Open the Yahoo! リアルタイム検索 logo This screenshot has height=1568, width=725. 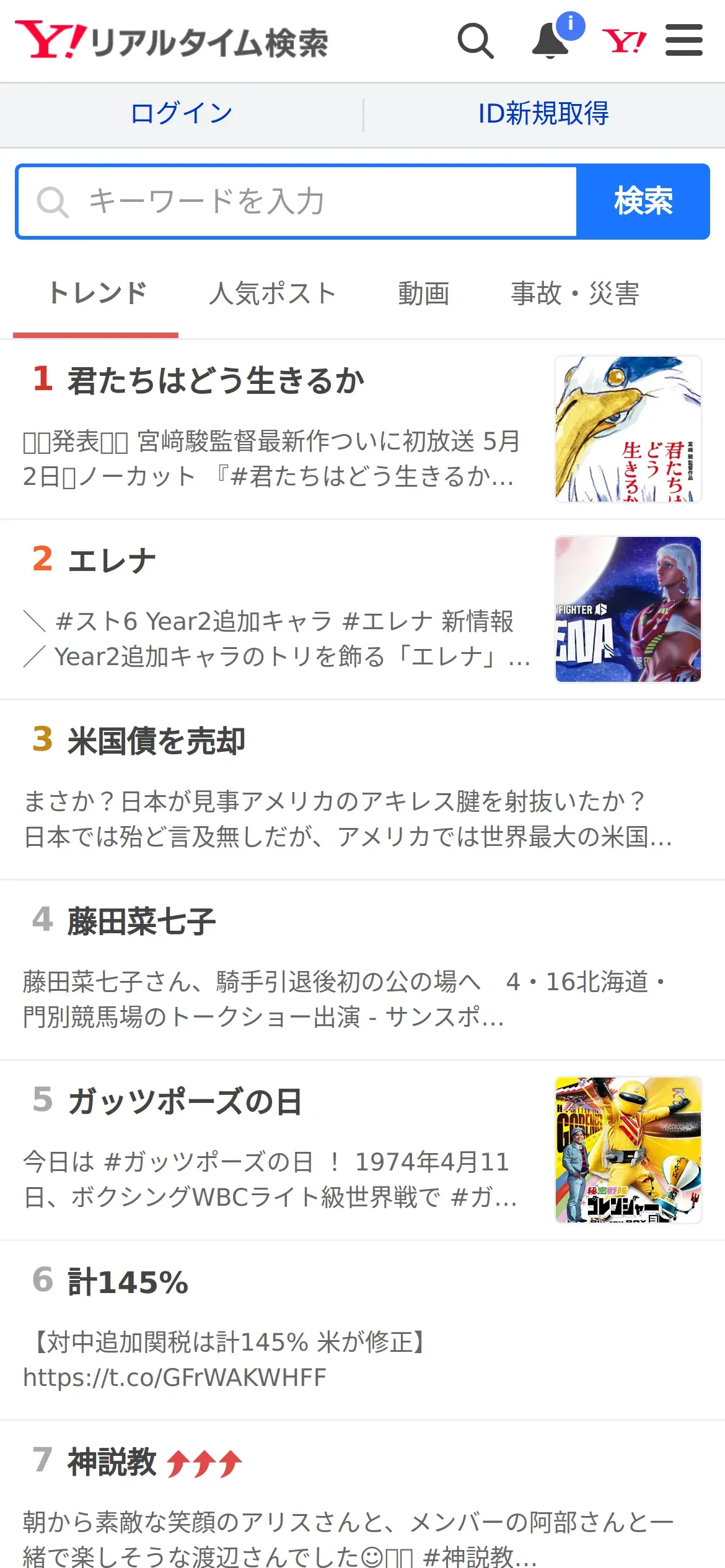[172, 41]
